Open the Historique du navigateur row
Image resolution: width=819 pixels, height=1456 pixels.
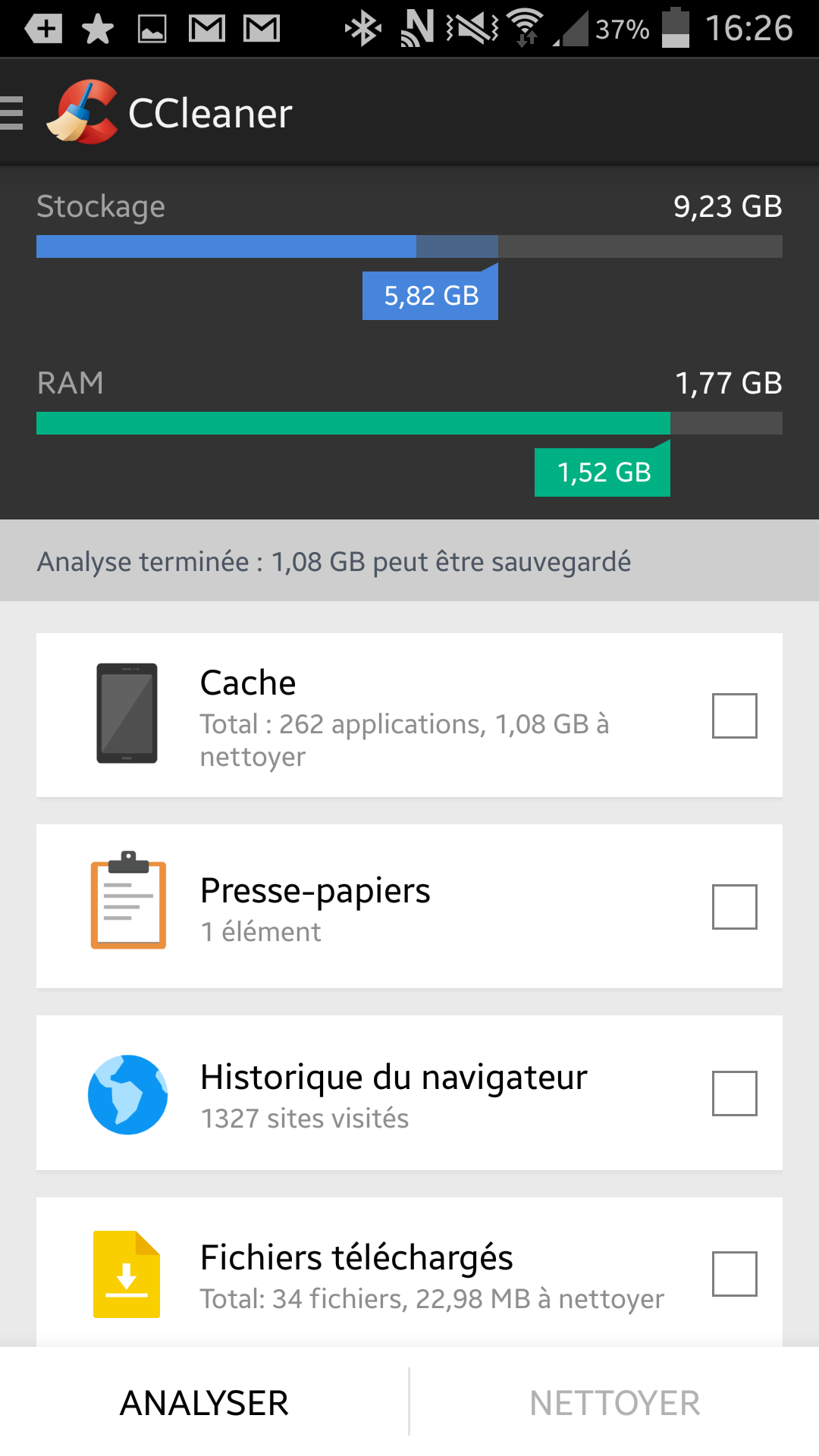pos(409,1093)
